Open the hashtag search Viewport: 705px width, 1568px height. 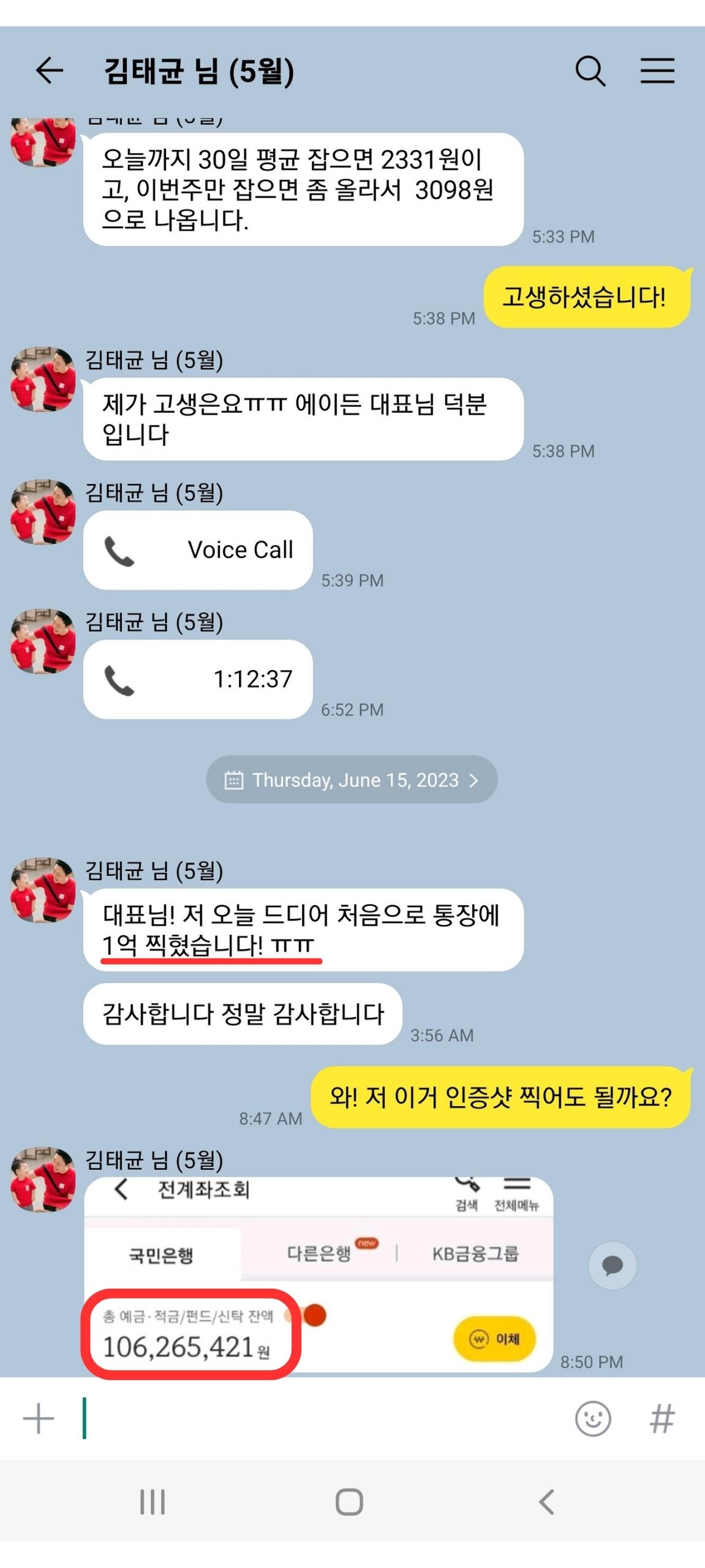tap(662, 1419)
